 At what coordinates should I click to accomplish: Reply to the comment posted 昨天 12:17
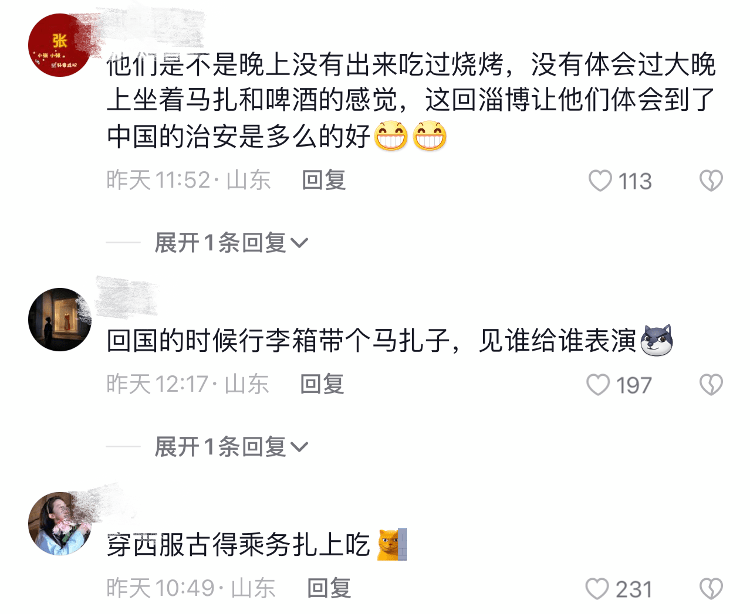coord(323,384)
